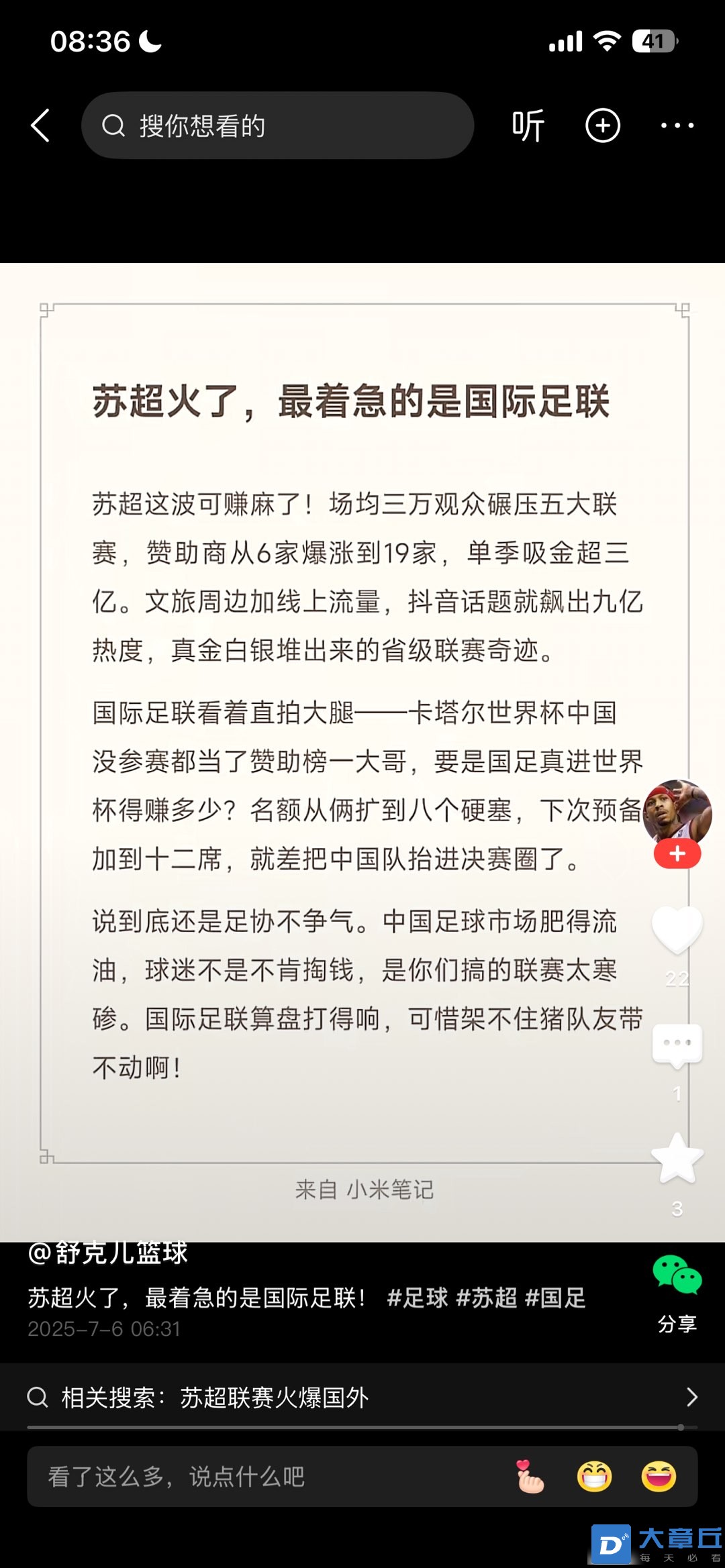Viewport: 725px width, 1568px height.
Task: Like this post with the heart icon
Action: point(677,929)
